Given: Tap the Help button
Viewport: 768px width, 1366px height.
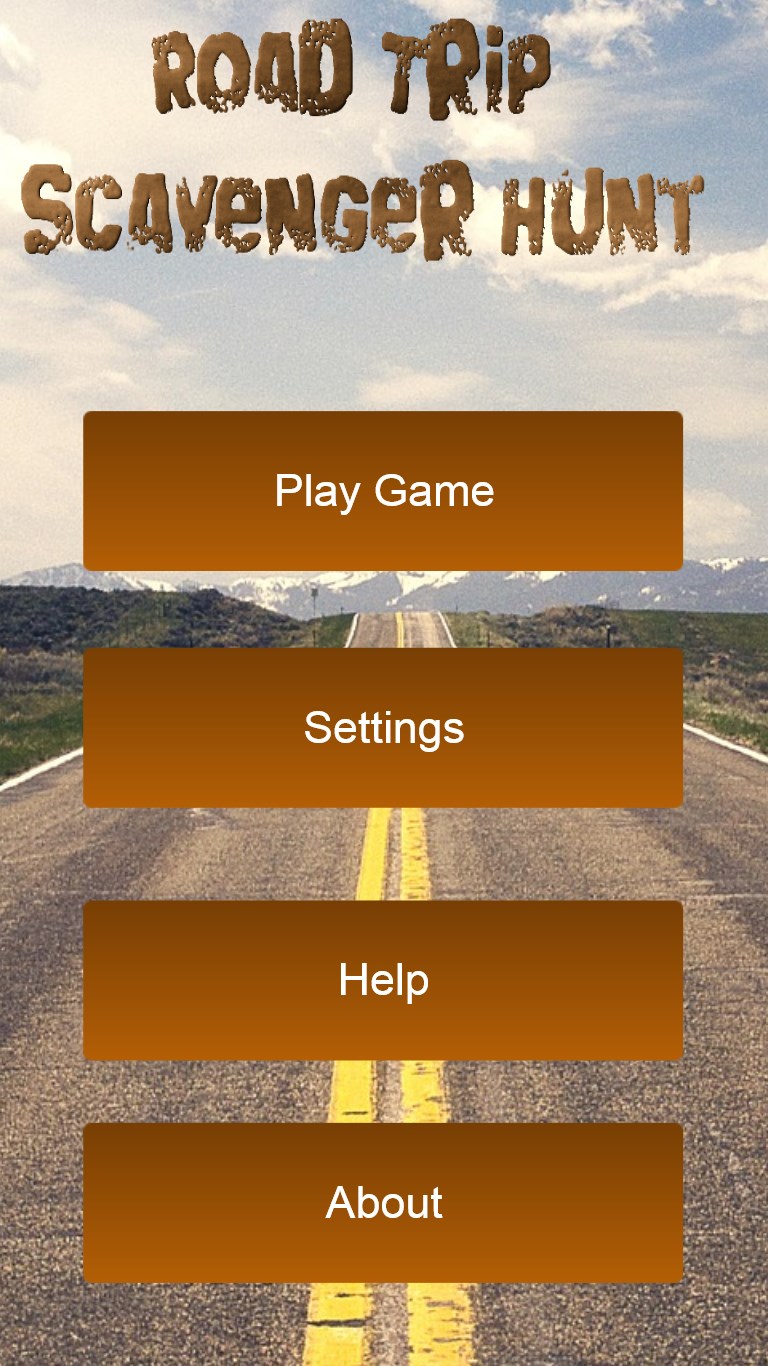Looking at the screenshot, I should coord(383,980).
